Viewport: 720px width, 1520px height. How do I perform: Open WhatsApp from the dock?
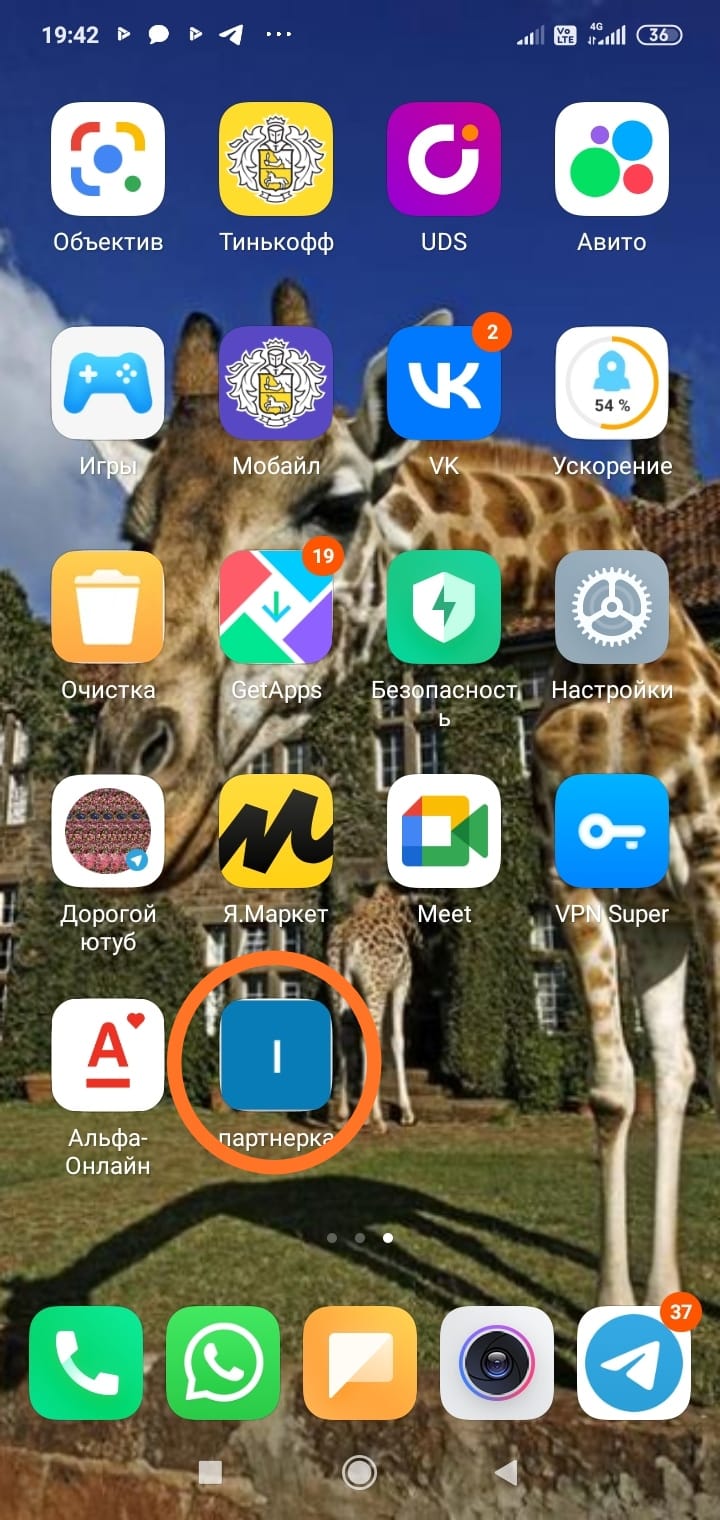pos(223,1362)
